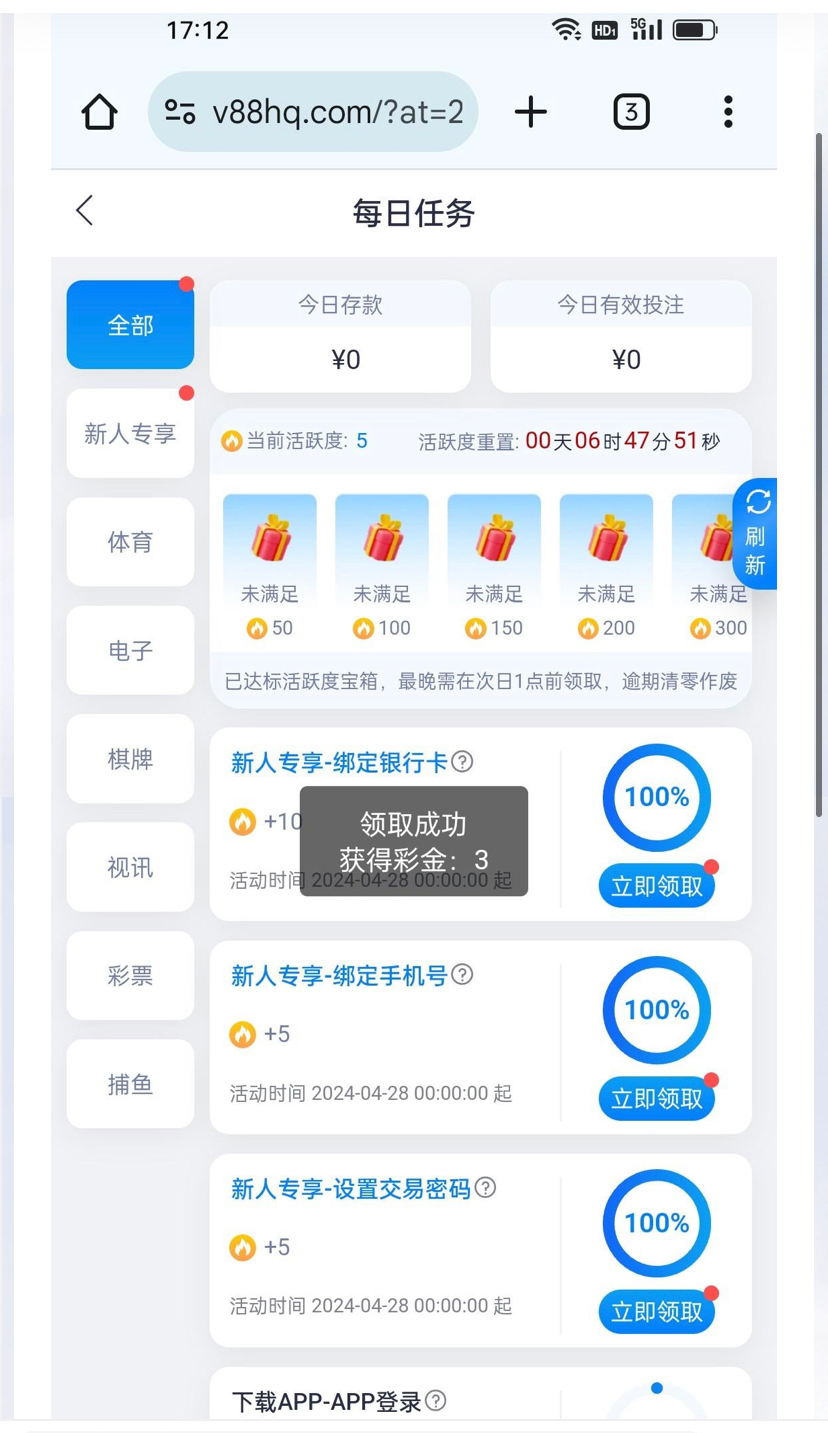Show 捕鱼 tasks
The width and height of the screenshot is (828, 1433).
[x=130, y=1083]
